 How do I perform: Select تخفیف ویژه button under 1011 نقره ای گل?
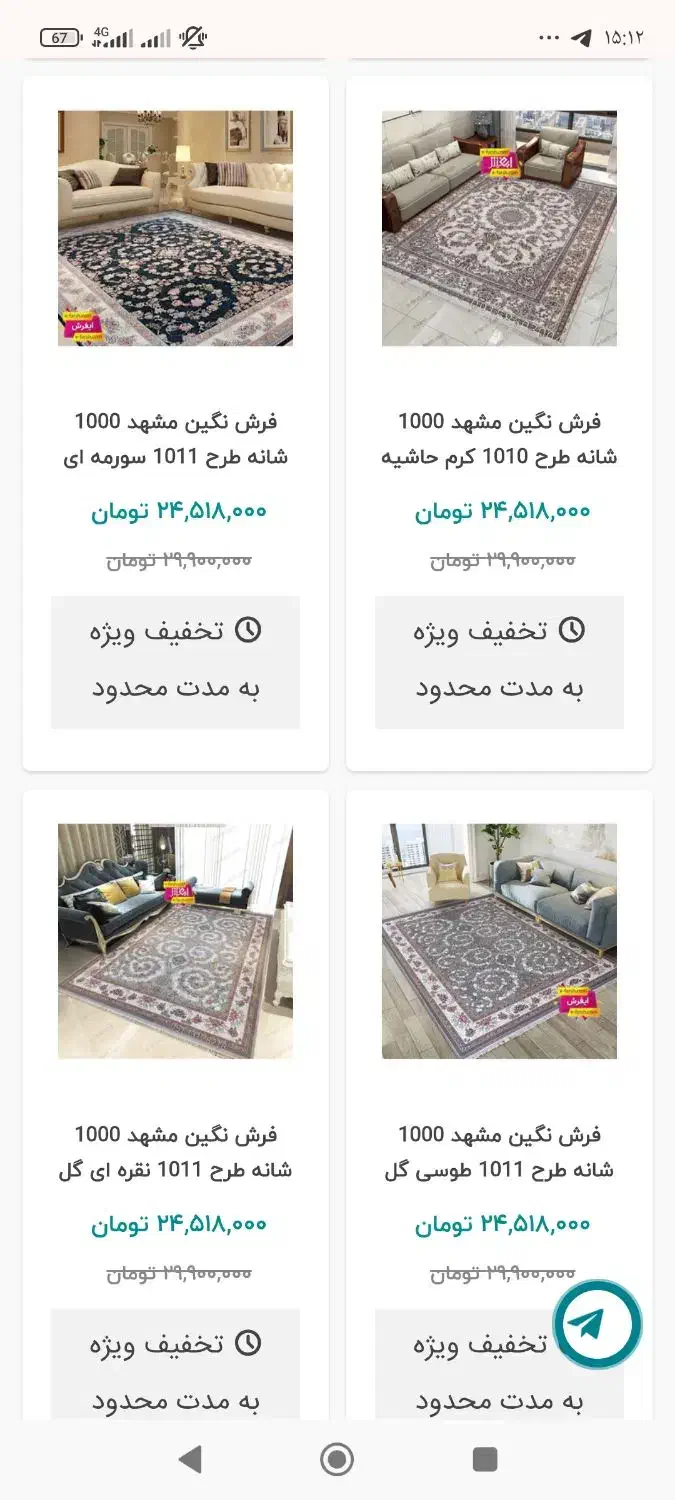(175, 1365)
